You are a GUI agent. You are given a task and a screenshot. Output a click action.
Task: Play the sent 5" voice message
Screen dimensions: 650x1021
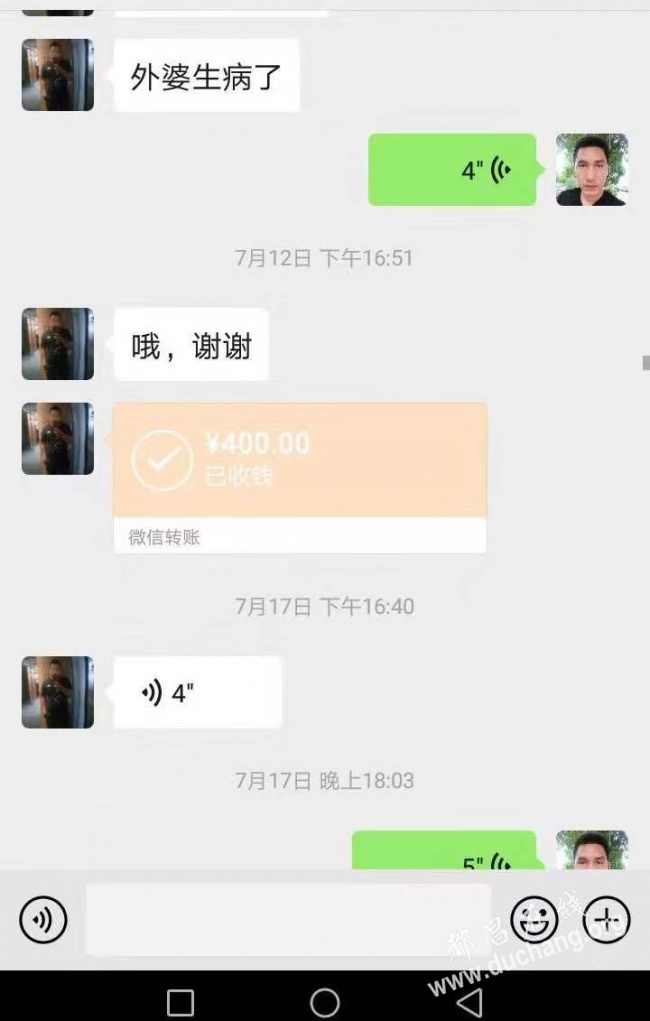444,853
